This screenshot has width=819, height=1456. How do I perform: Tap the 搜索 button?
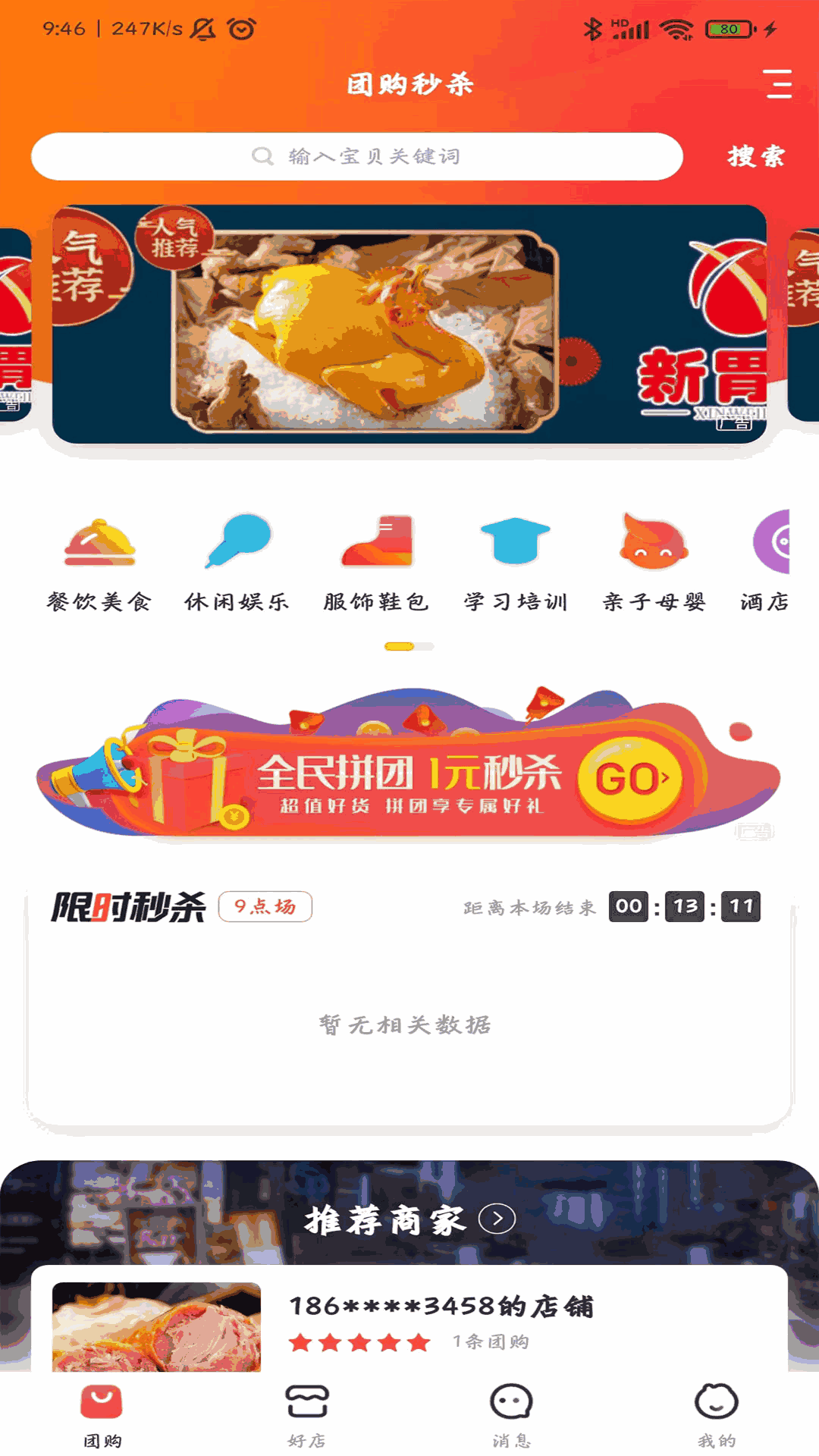click(x=755, y=156)
